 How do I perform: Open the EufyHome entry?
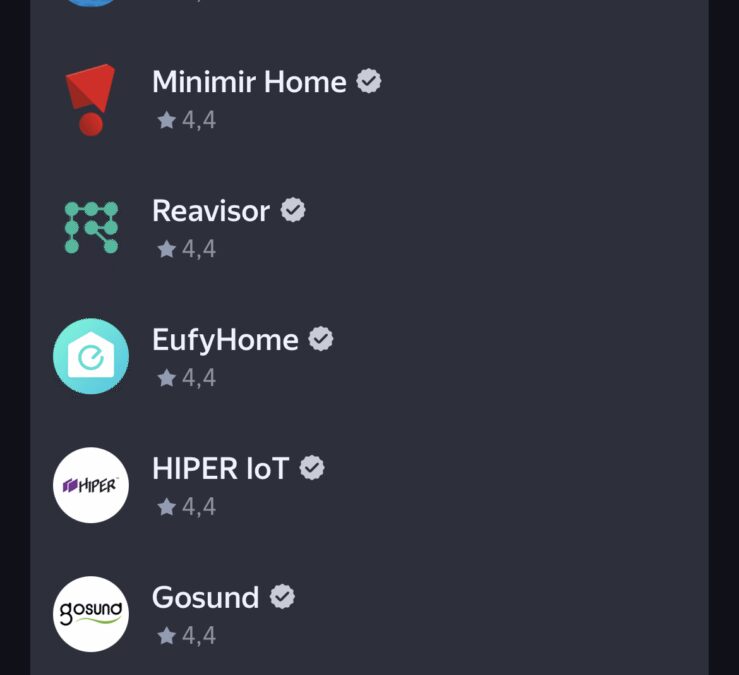coord(225,340)
